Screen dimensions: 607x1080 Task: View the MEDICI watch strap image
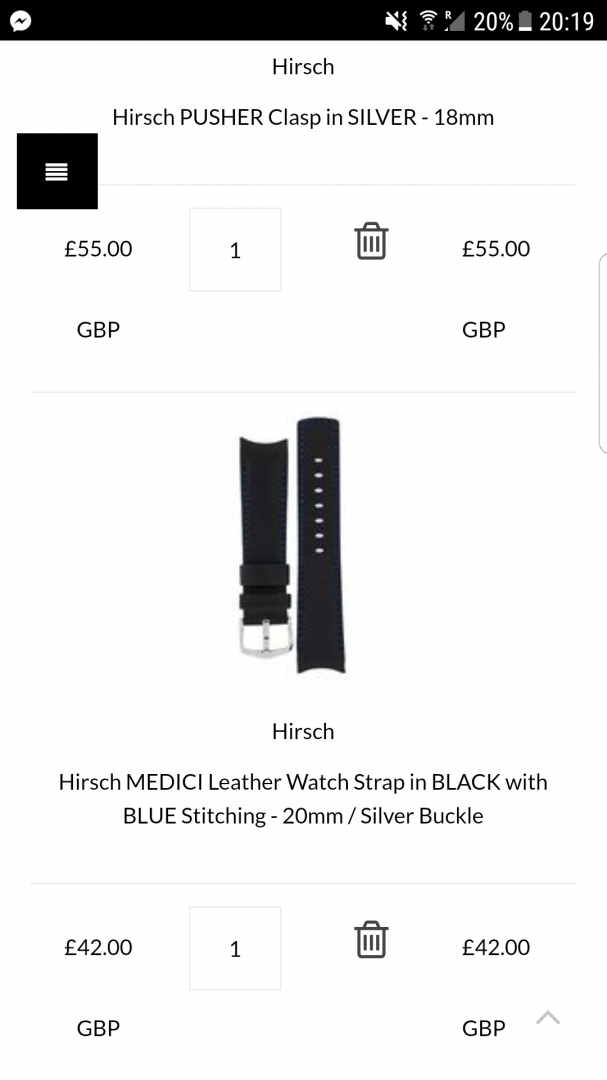303,546
